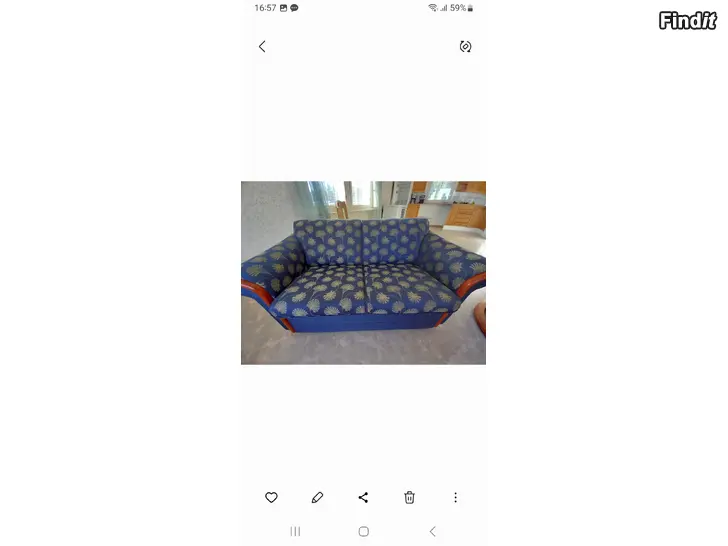
Task: Go back from the photo viewer
Action: click(x=262, y=47)
